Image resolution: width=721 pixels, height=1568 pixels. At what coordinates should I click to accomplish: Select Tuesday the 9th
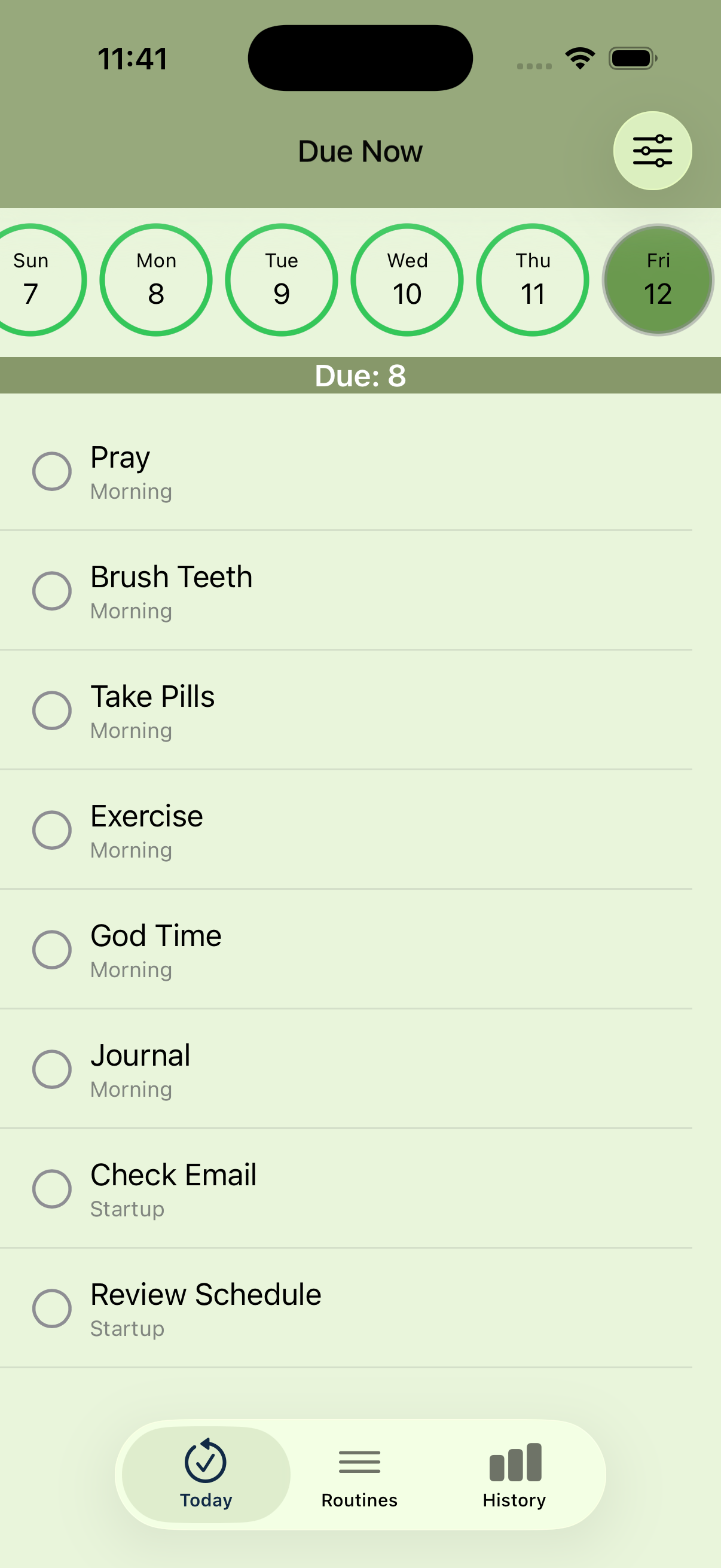point(282,279)
